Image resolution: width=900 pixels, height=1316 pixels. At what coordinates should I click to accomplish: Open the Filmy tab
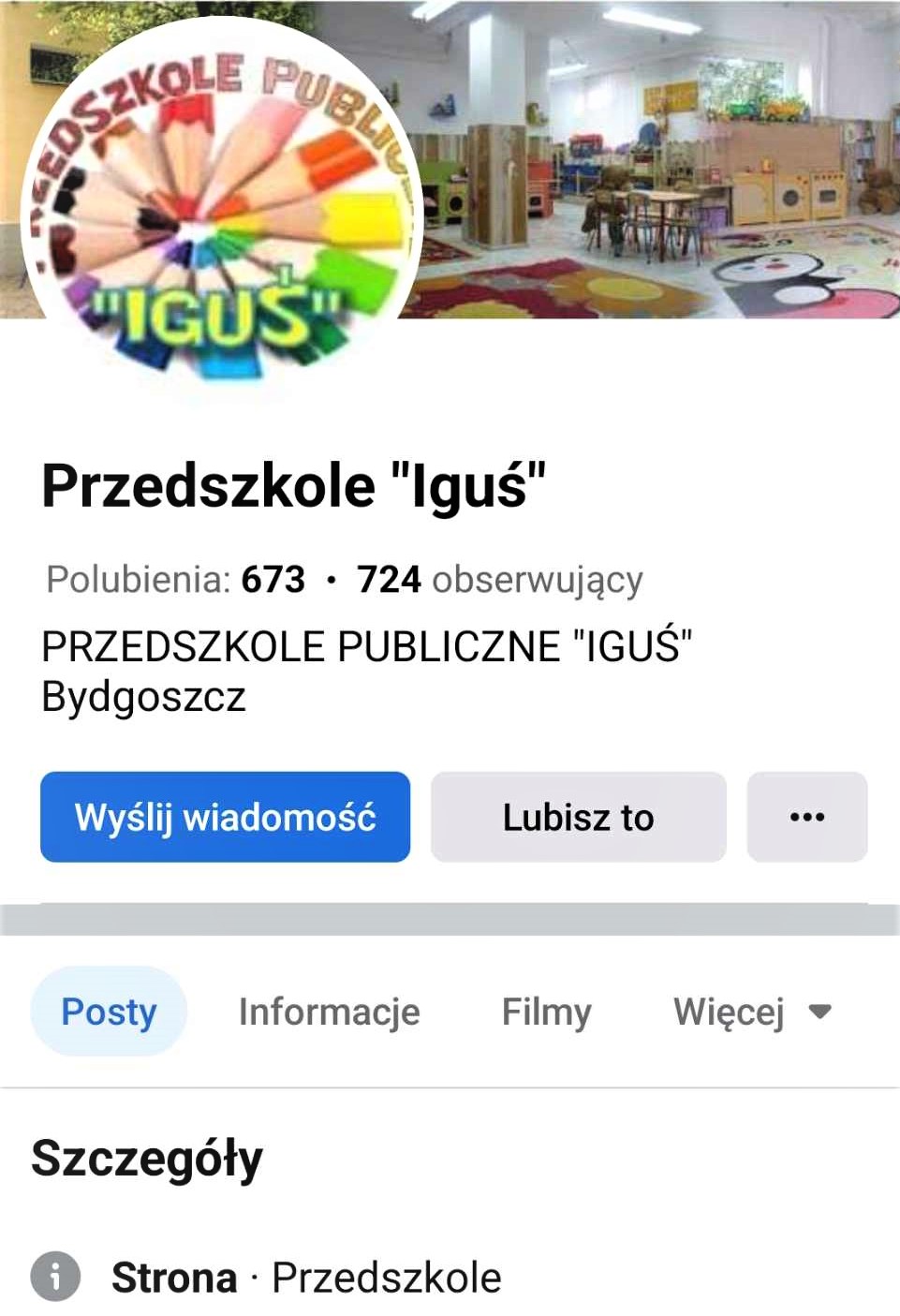coord(546,1012)
